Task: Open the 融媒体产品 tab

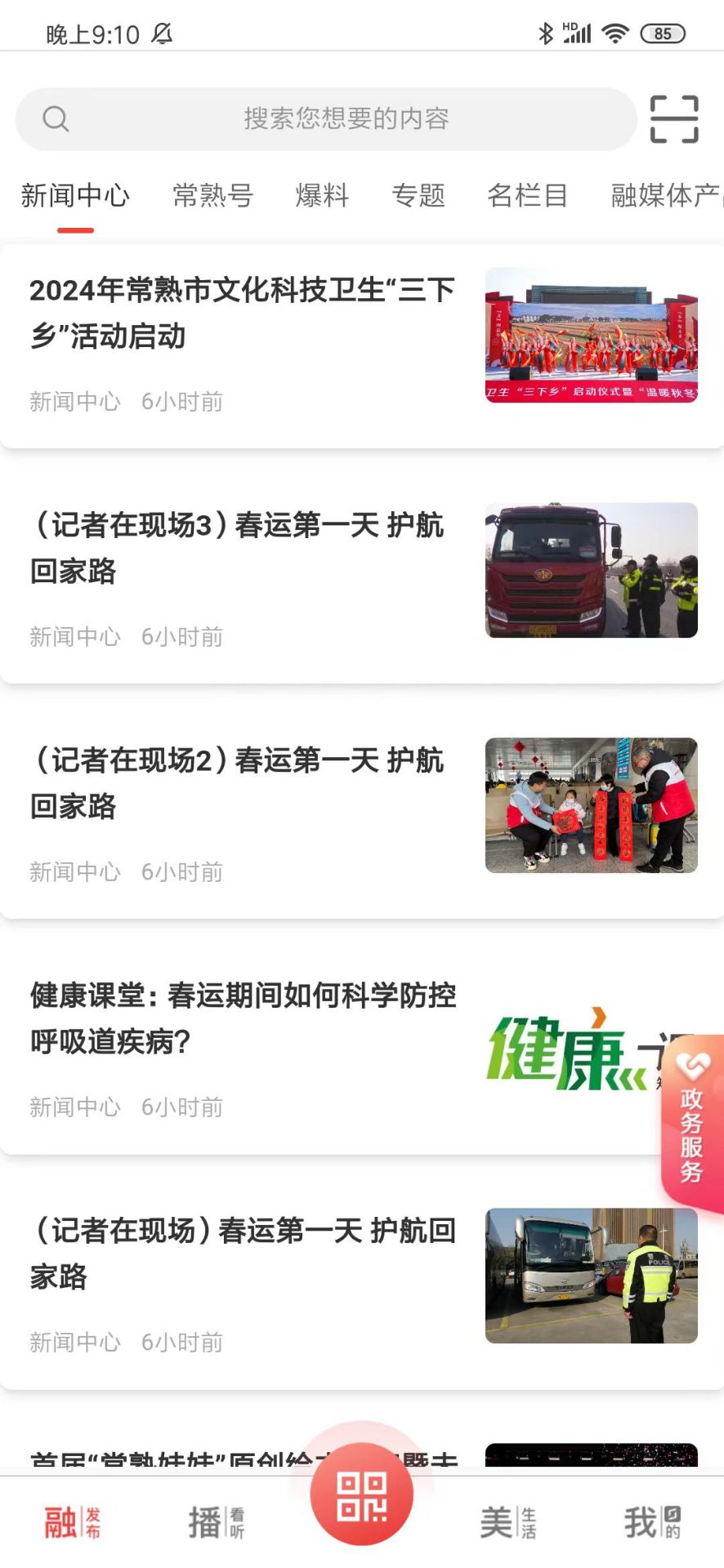Action: pyautogui.click(x=665, y=196)
